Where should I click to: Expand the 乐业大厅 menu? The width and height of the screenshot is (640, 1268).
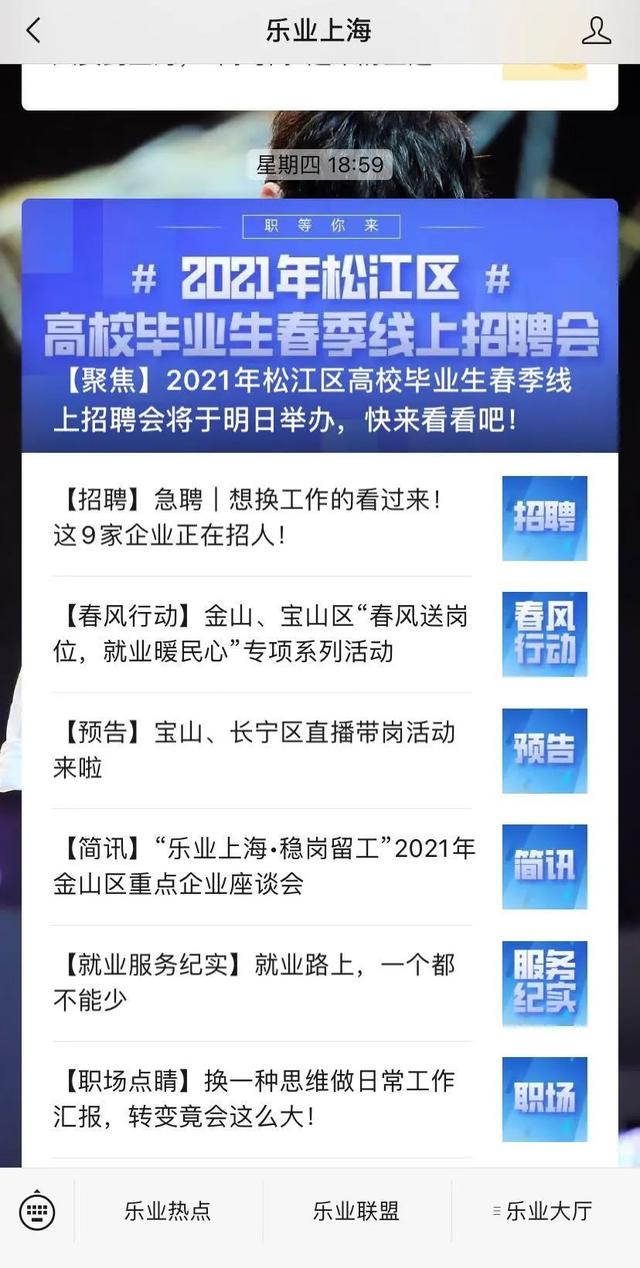tap(545, 1212)
